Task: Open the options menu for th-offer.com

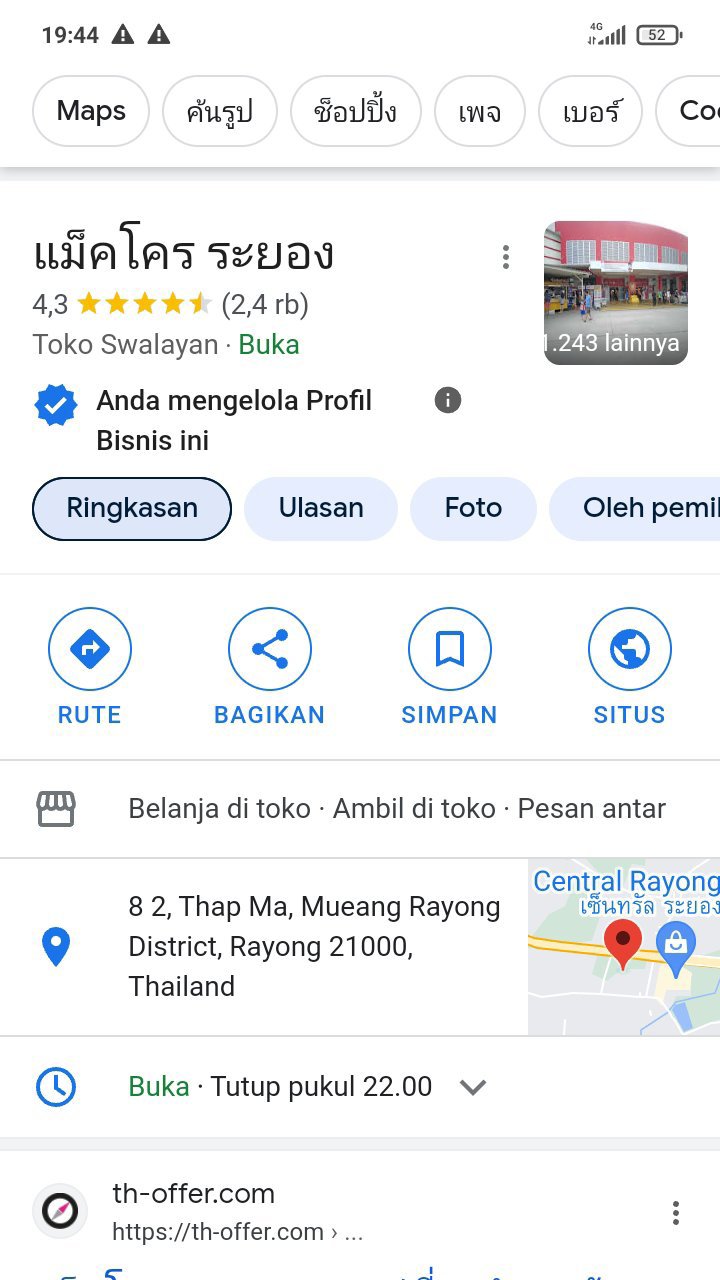Action: 676,1213
